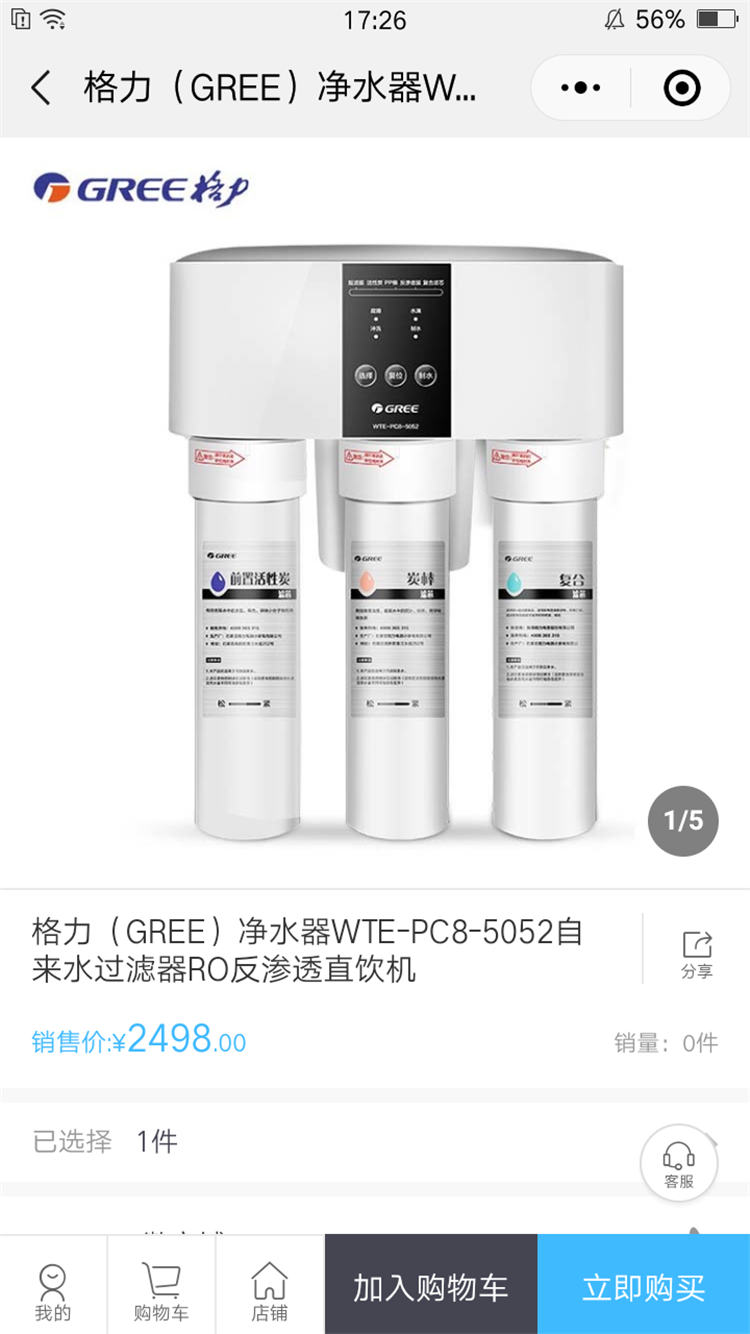750x1334 pixels.
Task: Share this GREE water purifier product
Action: click(697, 953)
